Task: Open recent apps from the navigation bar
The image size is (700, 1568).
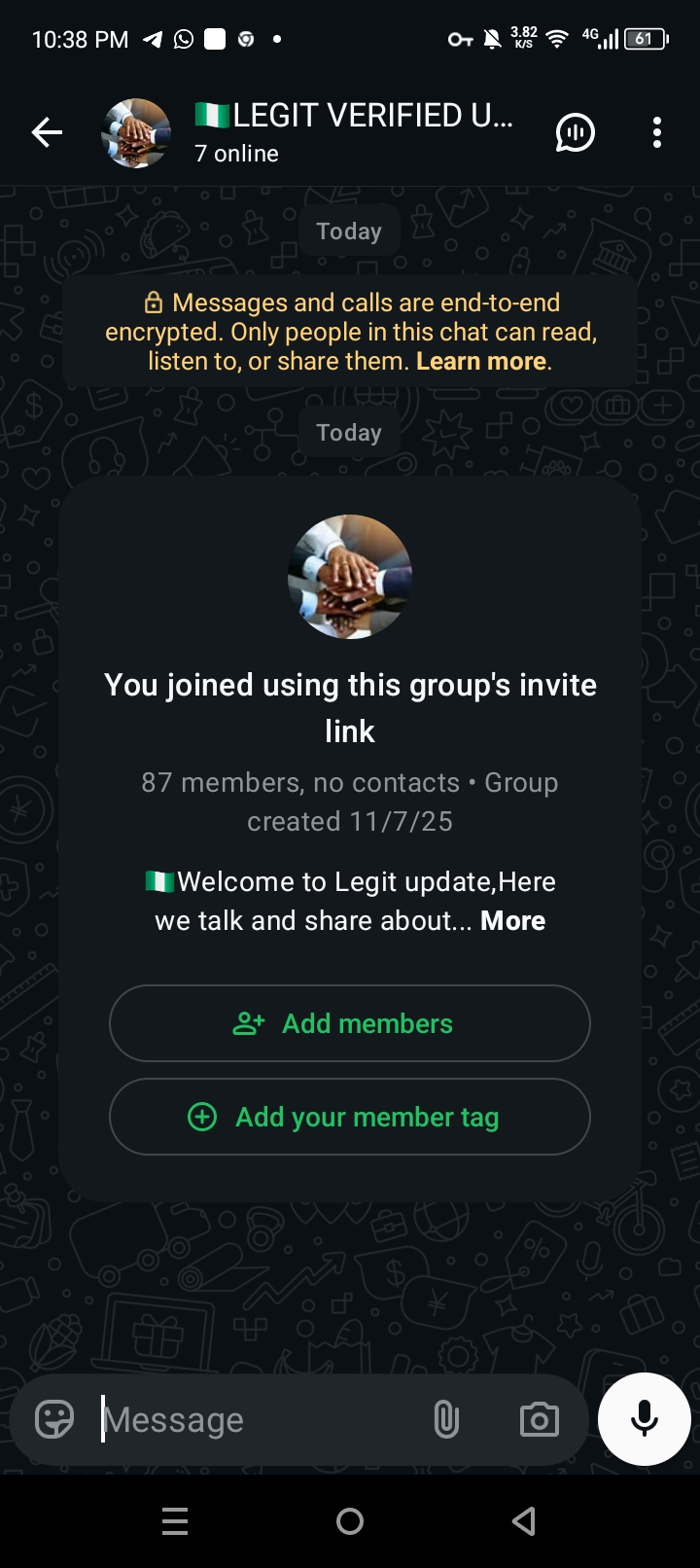Action: click(x=175, y=1521)
